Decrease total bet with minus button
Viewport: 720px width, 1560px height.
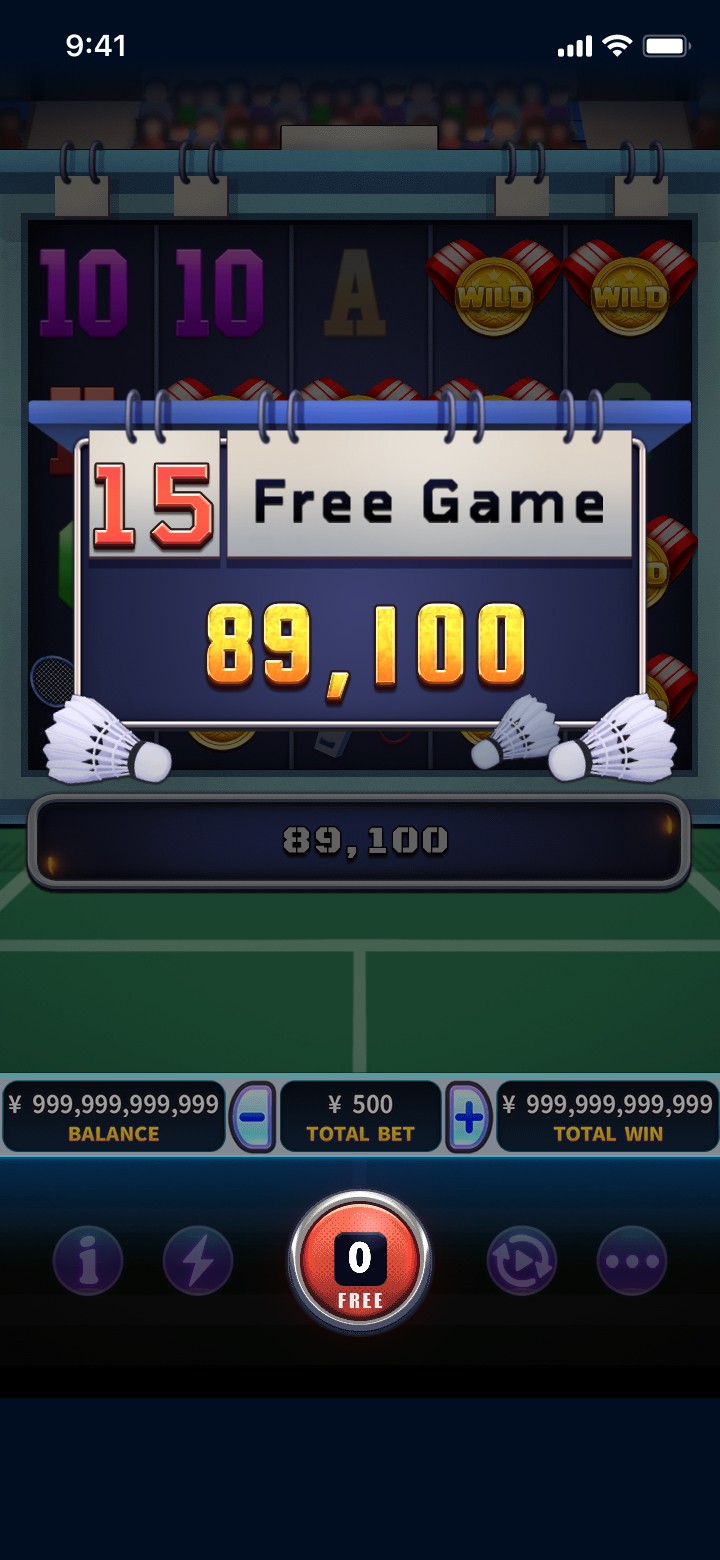253,1117
